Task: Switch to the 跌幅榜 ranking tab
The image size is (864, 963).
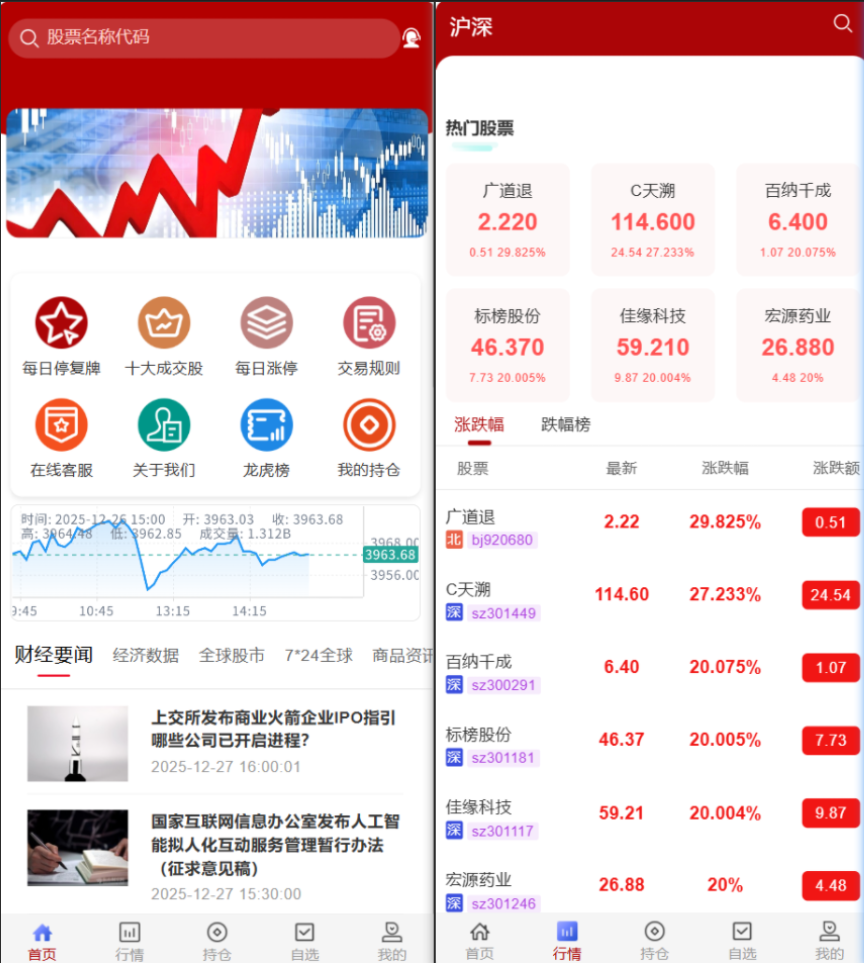Action: [x=566, y=424]
